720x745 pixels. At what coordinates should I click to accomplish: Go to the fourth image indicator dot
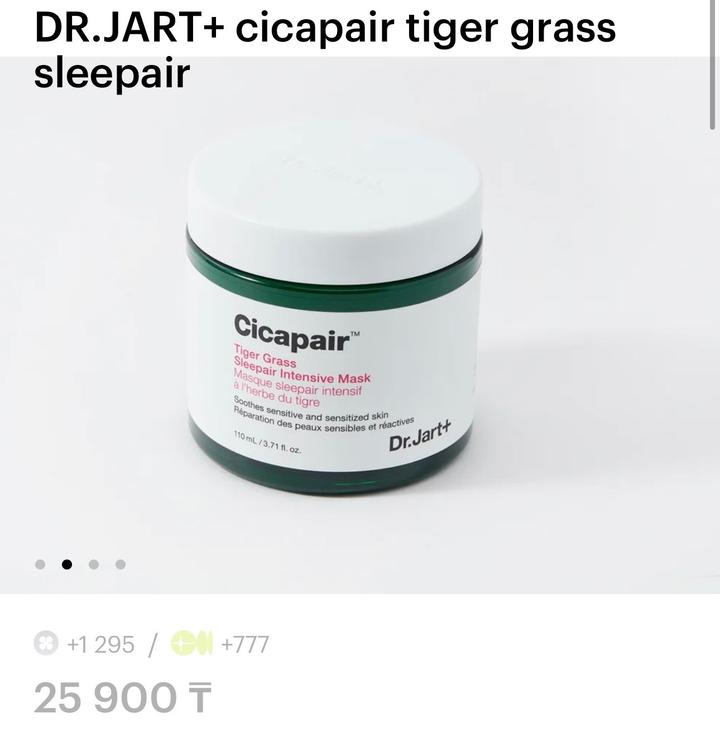coord(121,564)
